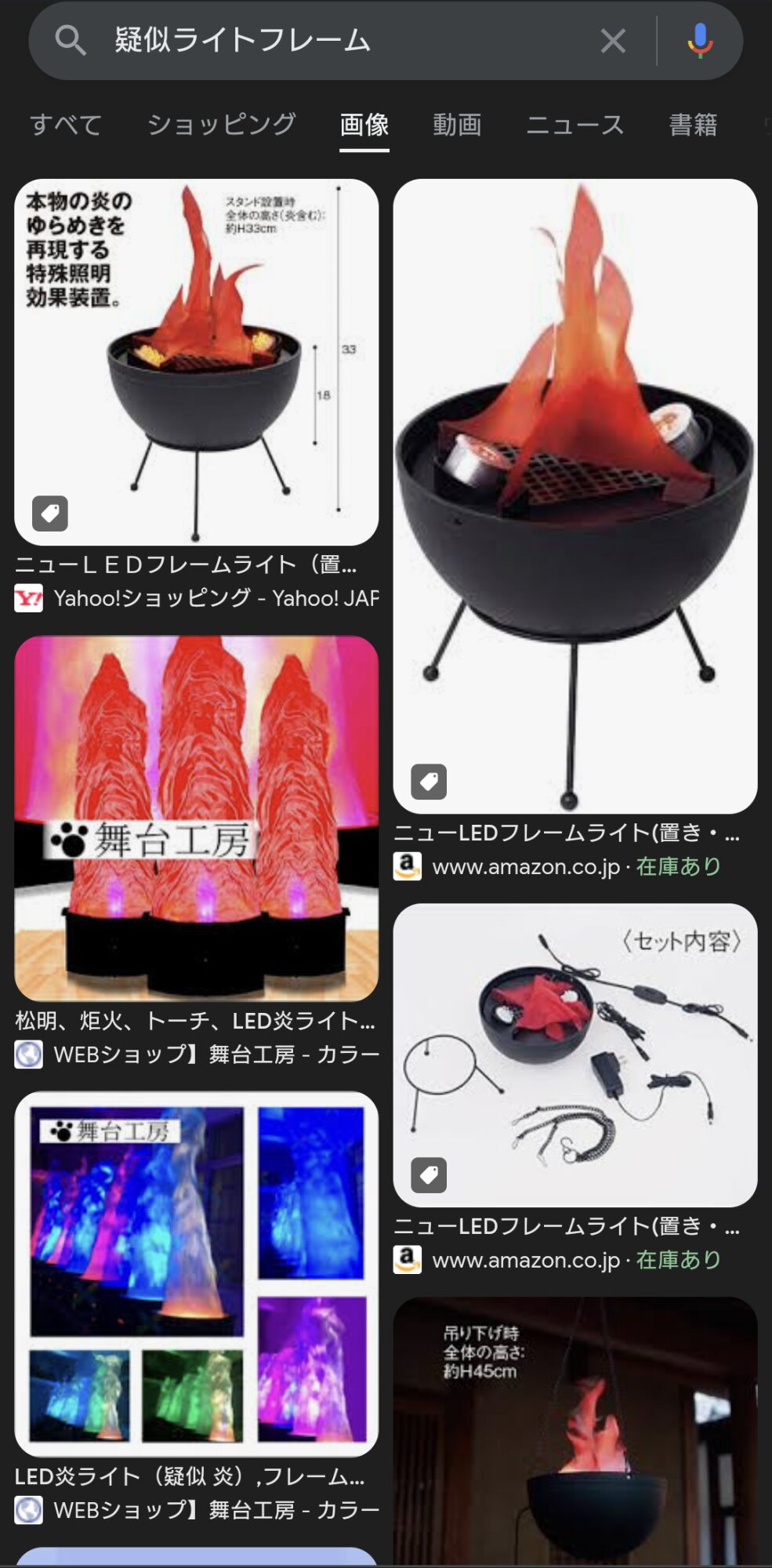
Task: View the hanging flame light 吊り下げ時 image
Action: [575, 1431]
